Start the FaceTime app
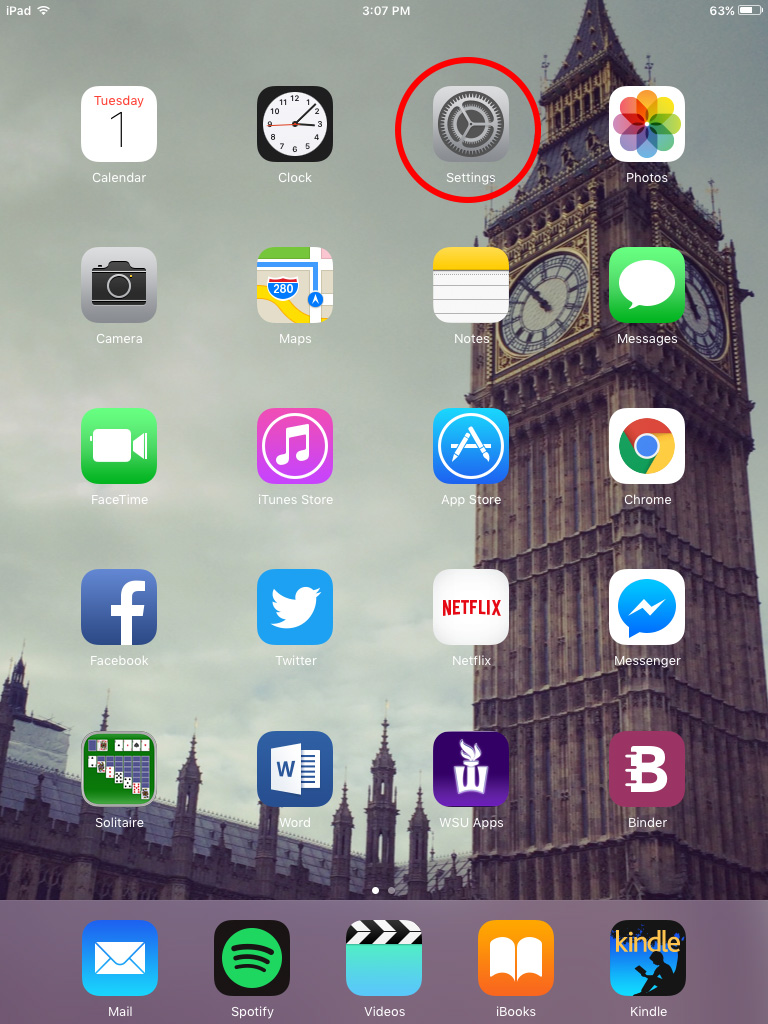The height and width of the screenshot is (1024, 768). pos(119,446)
